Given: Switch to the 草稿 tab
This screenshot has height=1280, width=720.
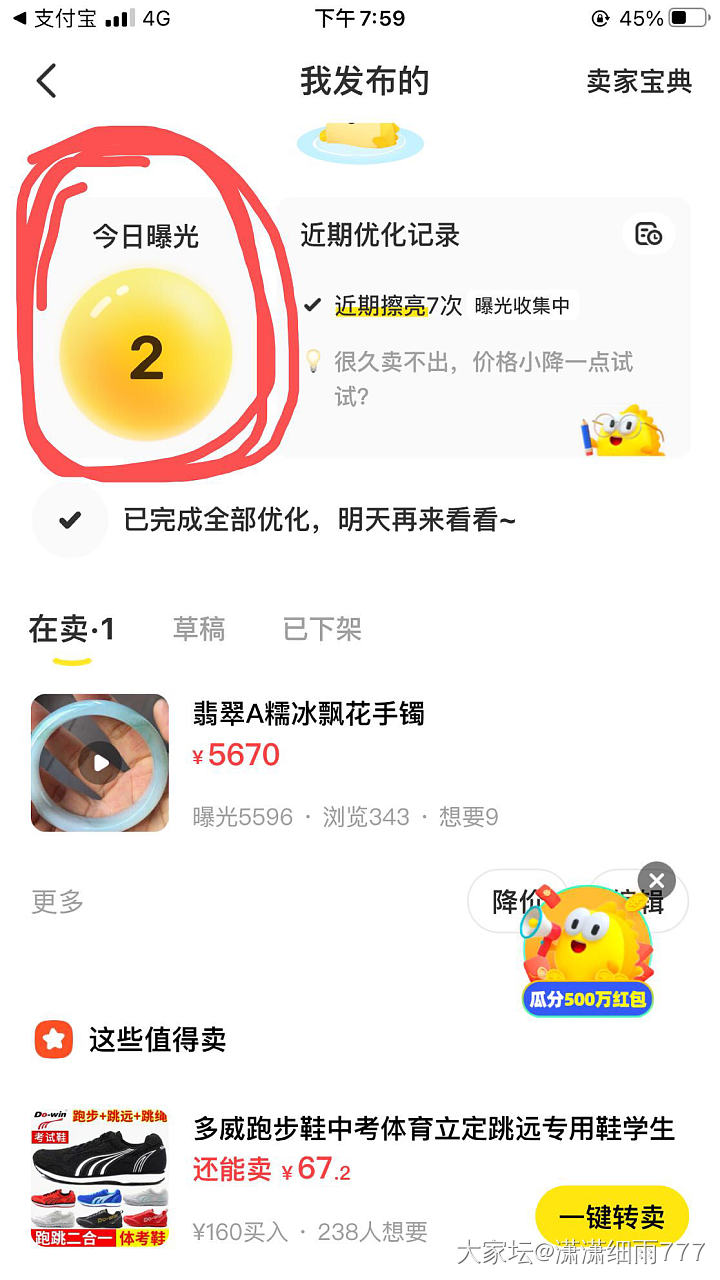Looking at the screenshot, I should pos(199,629).
